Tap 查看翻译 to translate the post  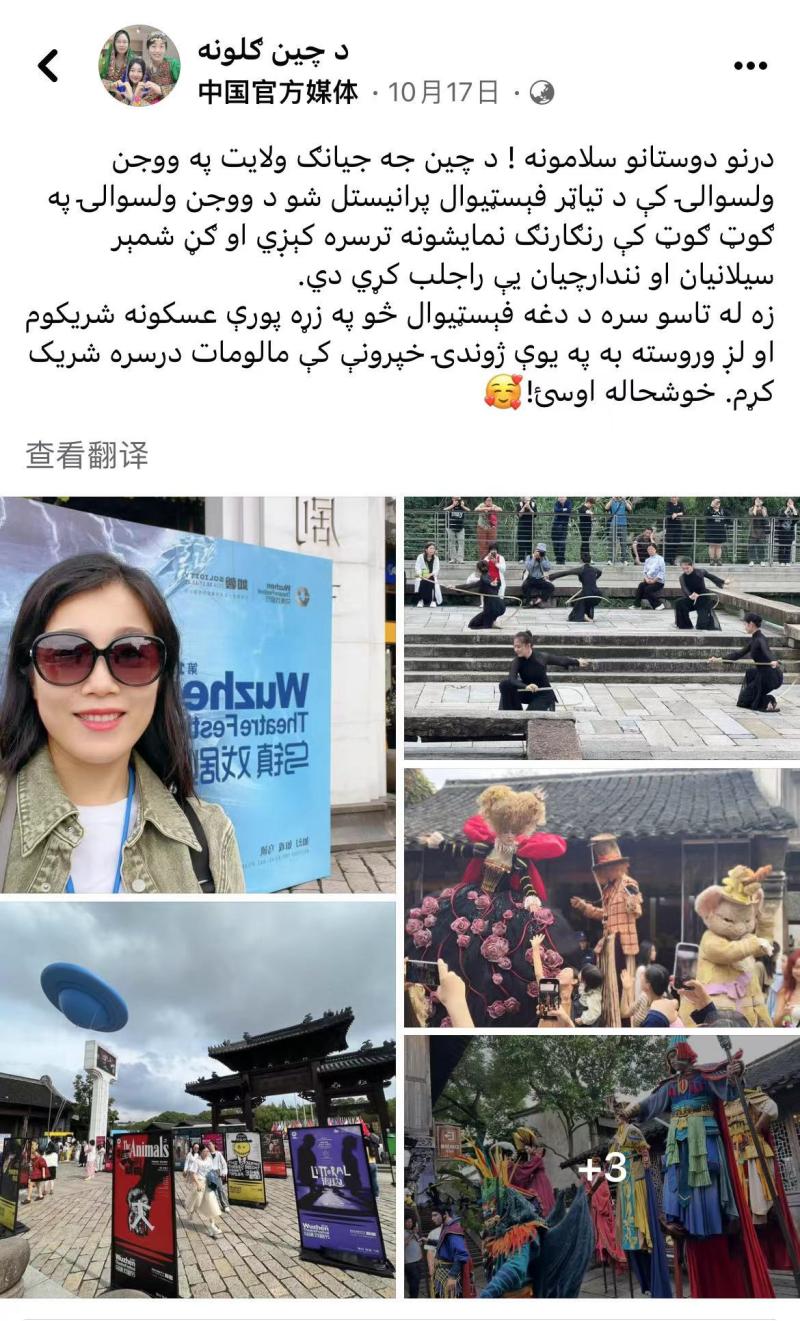click(x=87, y=456)
